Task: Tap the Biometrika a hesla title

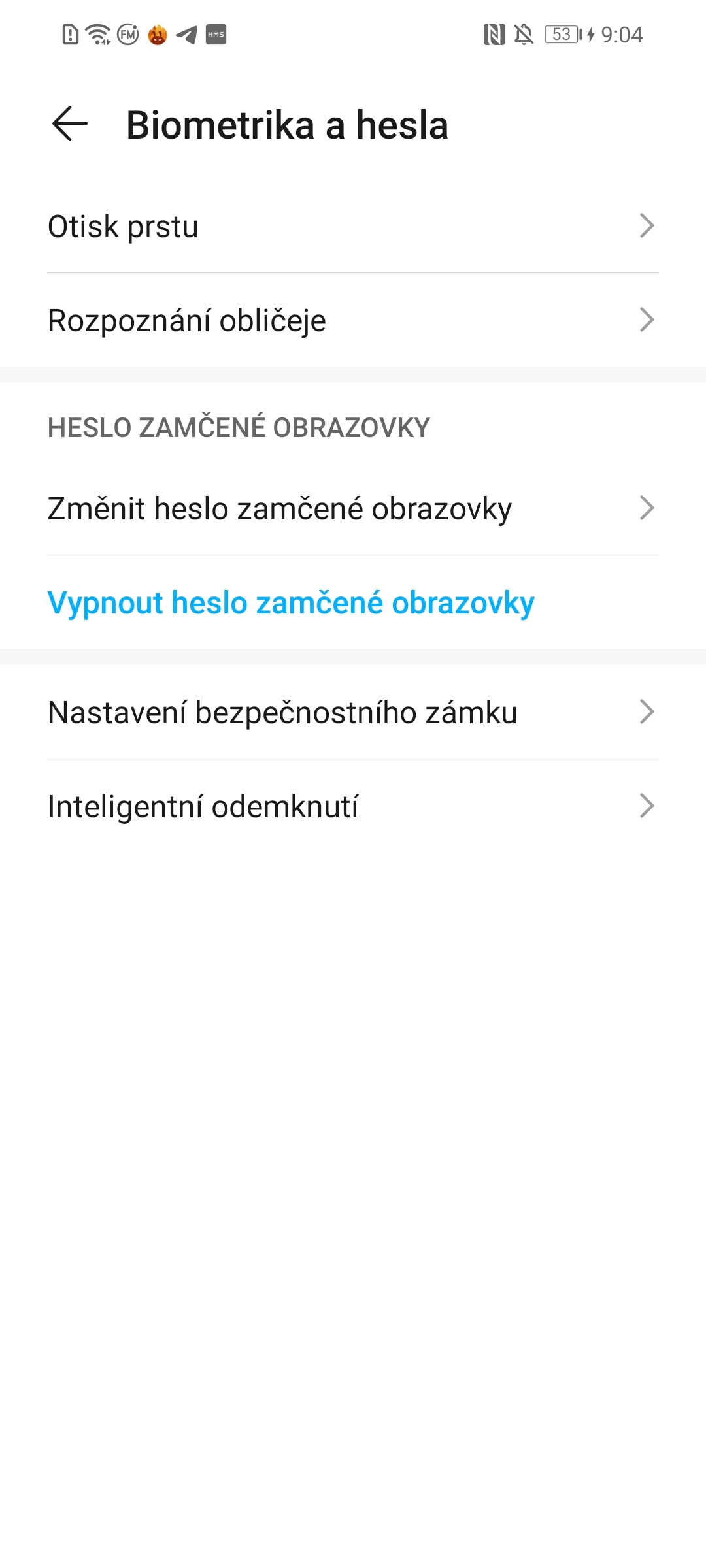Action: [288, 125]
